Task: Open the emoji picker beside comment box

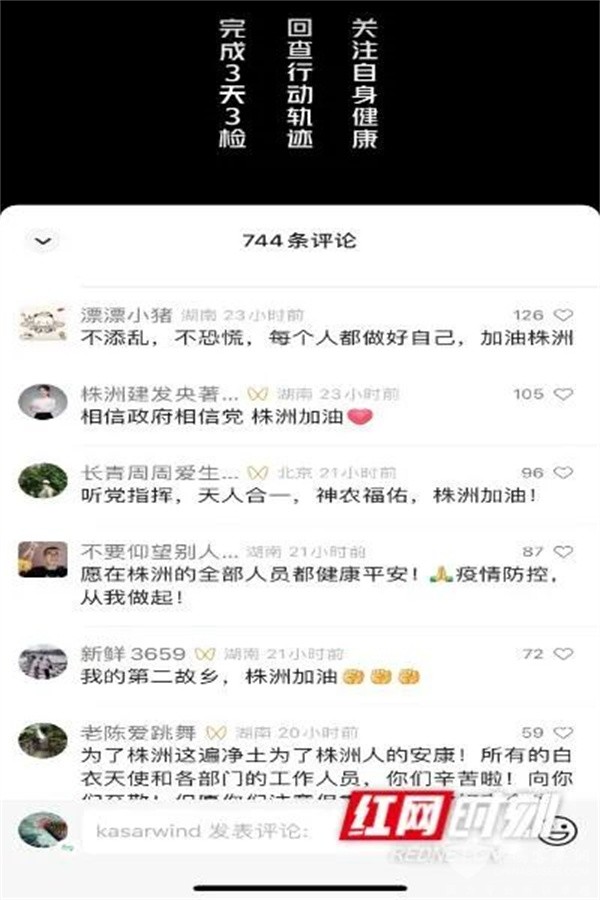Action: tap(564, 830)
